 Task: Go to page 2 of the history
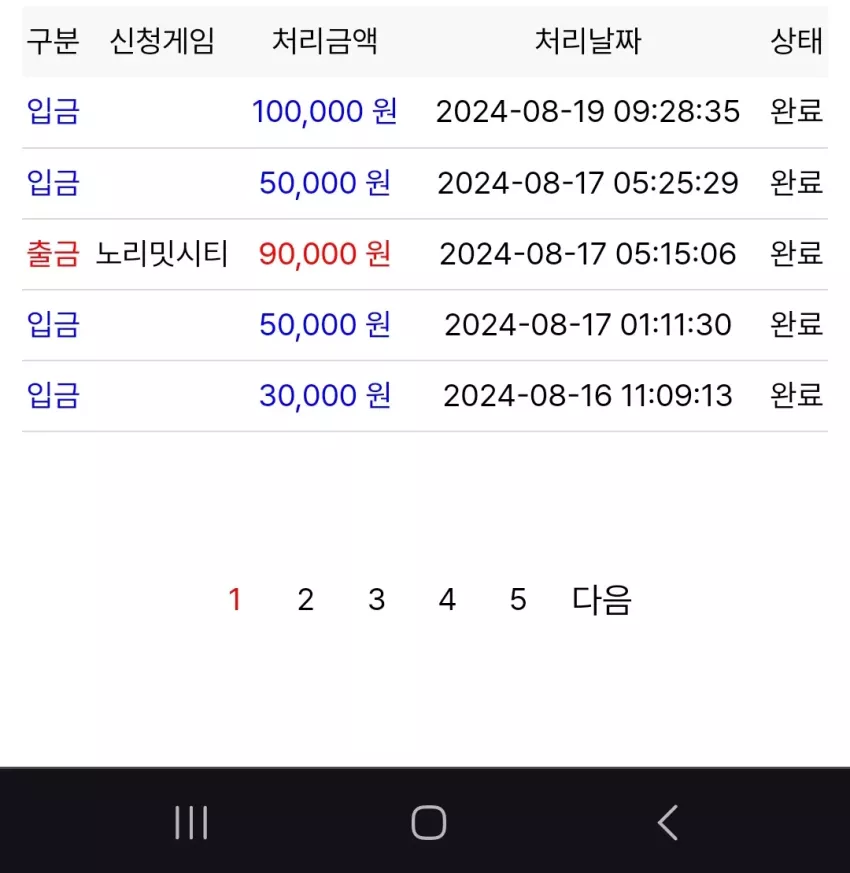(x=306, y=600)
